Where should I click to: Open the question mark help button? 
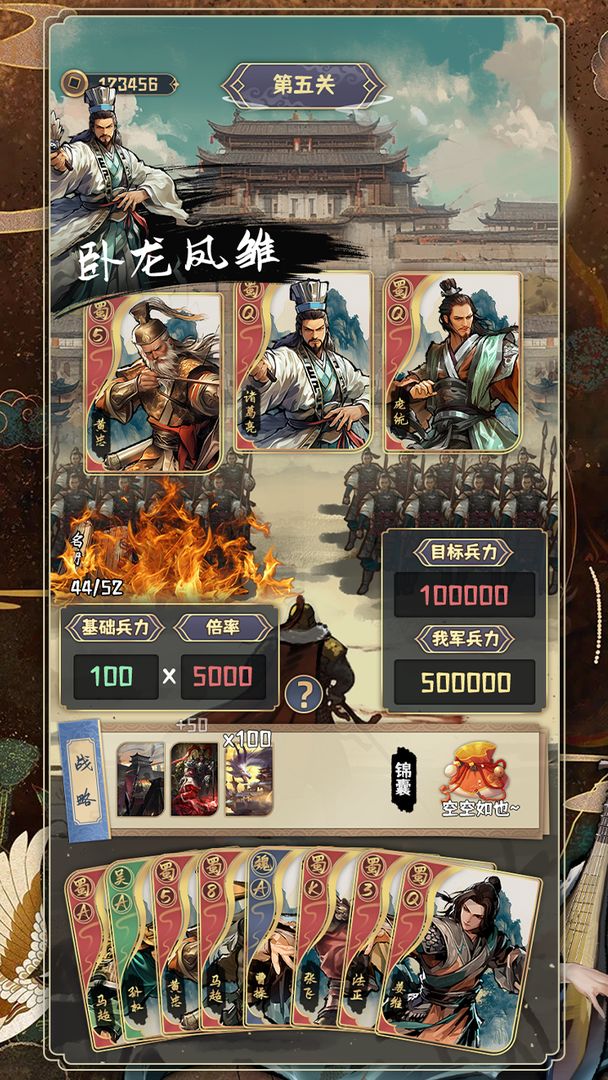pos(304,693)
